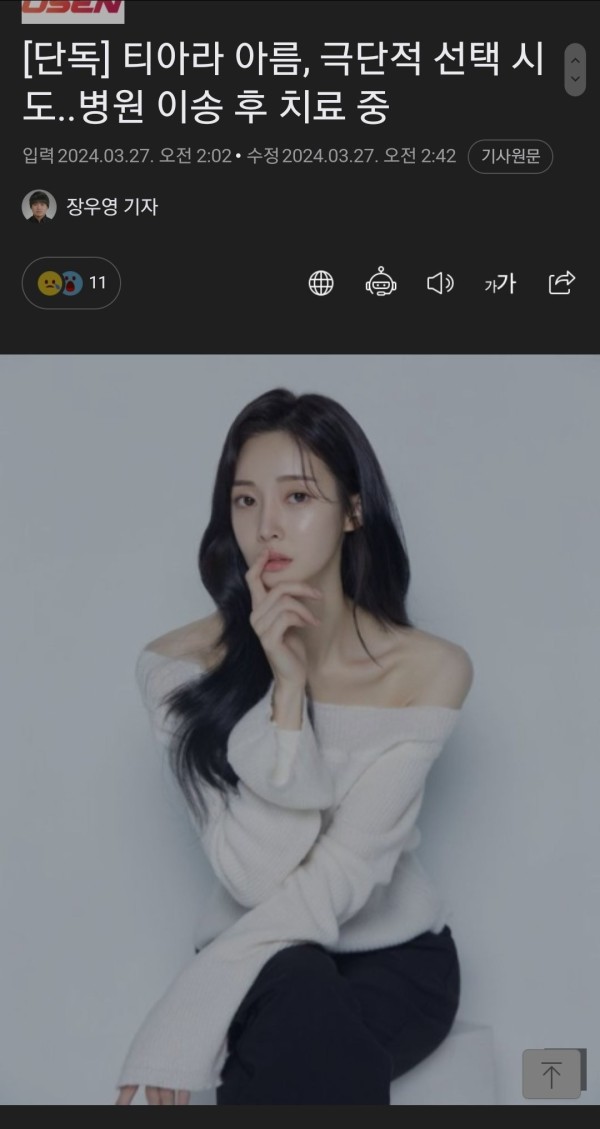Jump back to top with arrow button
This screenshot has height=1129, width=600.
551,1075
